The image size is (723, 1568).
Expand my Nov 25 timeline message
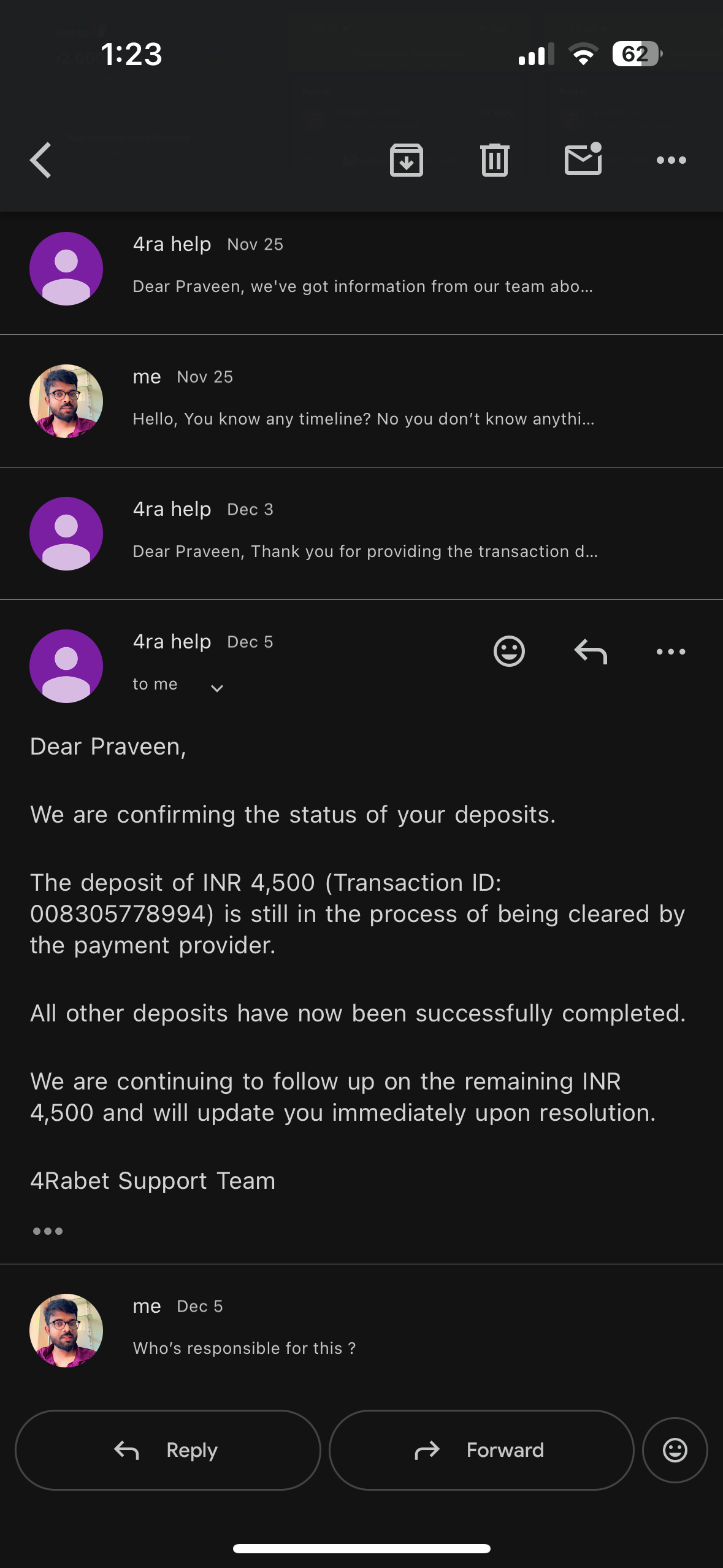tap(362, 401)
